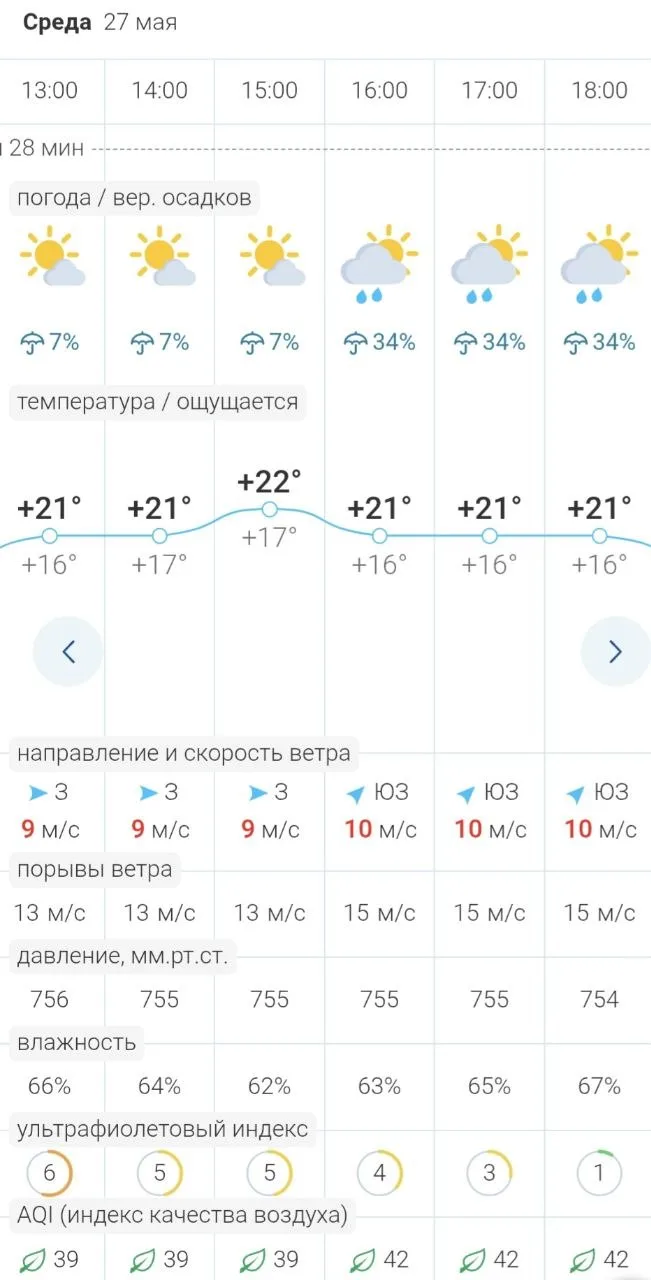Tap the left arrow to show earlier hours

tap(68, 652)
